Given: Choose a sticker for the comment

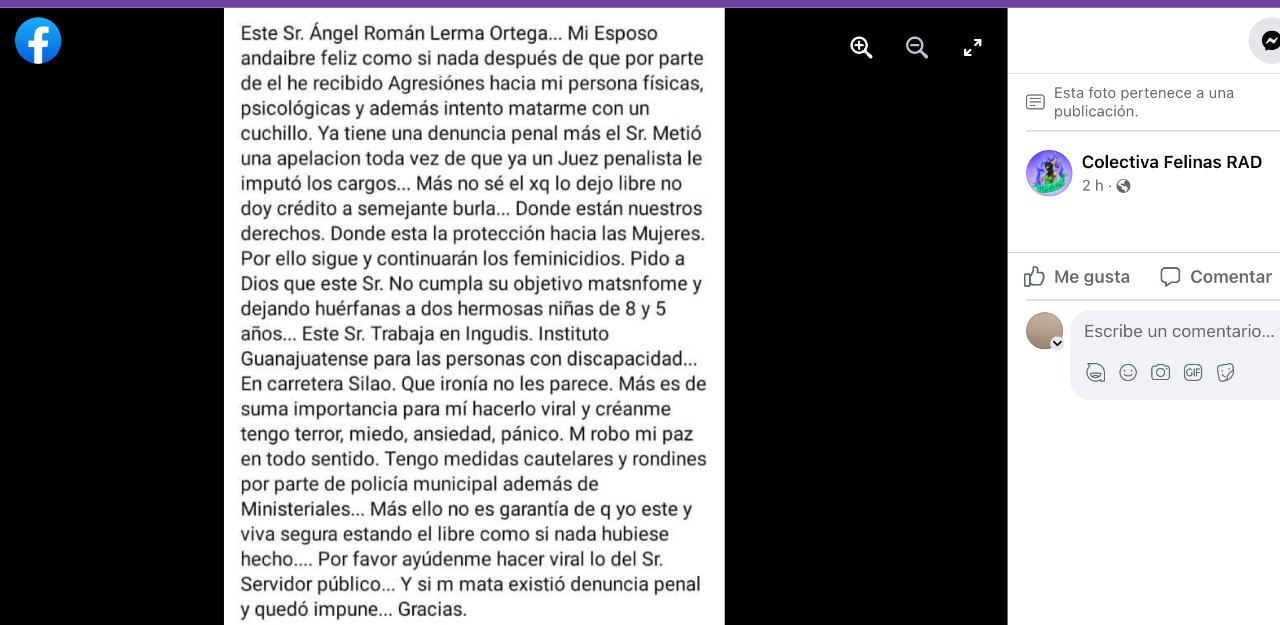Looking at the screenshot, I should tap(1225, 373).
